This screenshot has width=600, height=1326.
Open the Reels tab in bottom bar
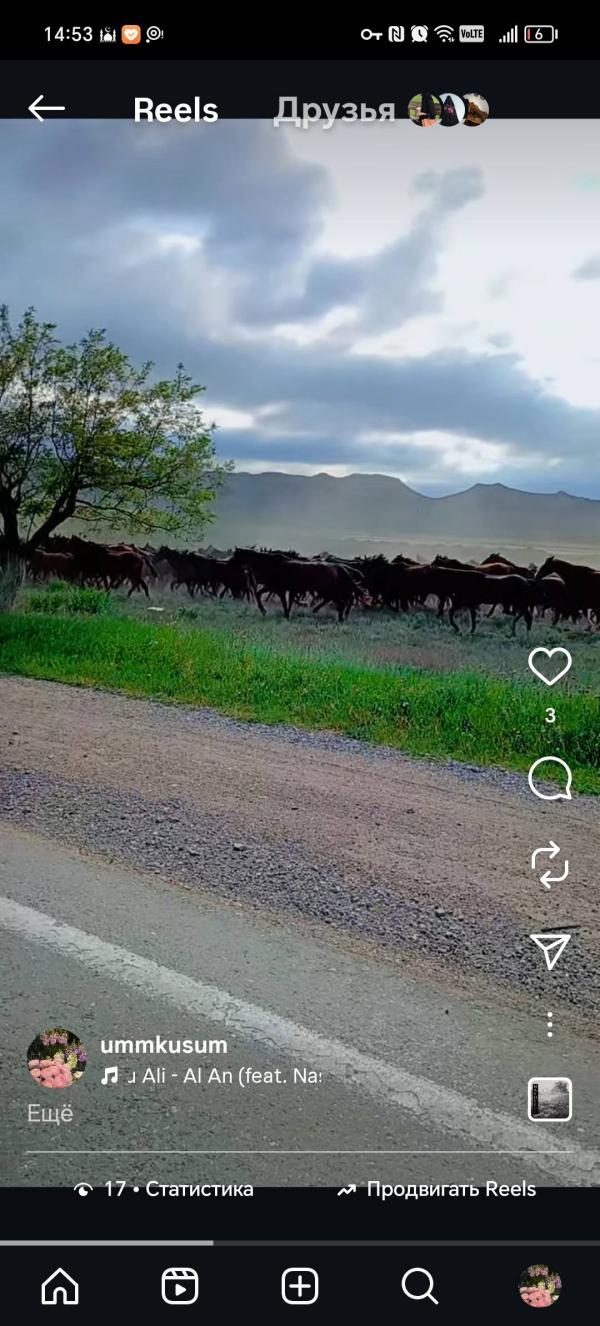coord(180,1286)
